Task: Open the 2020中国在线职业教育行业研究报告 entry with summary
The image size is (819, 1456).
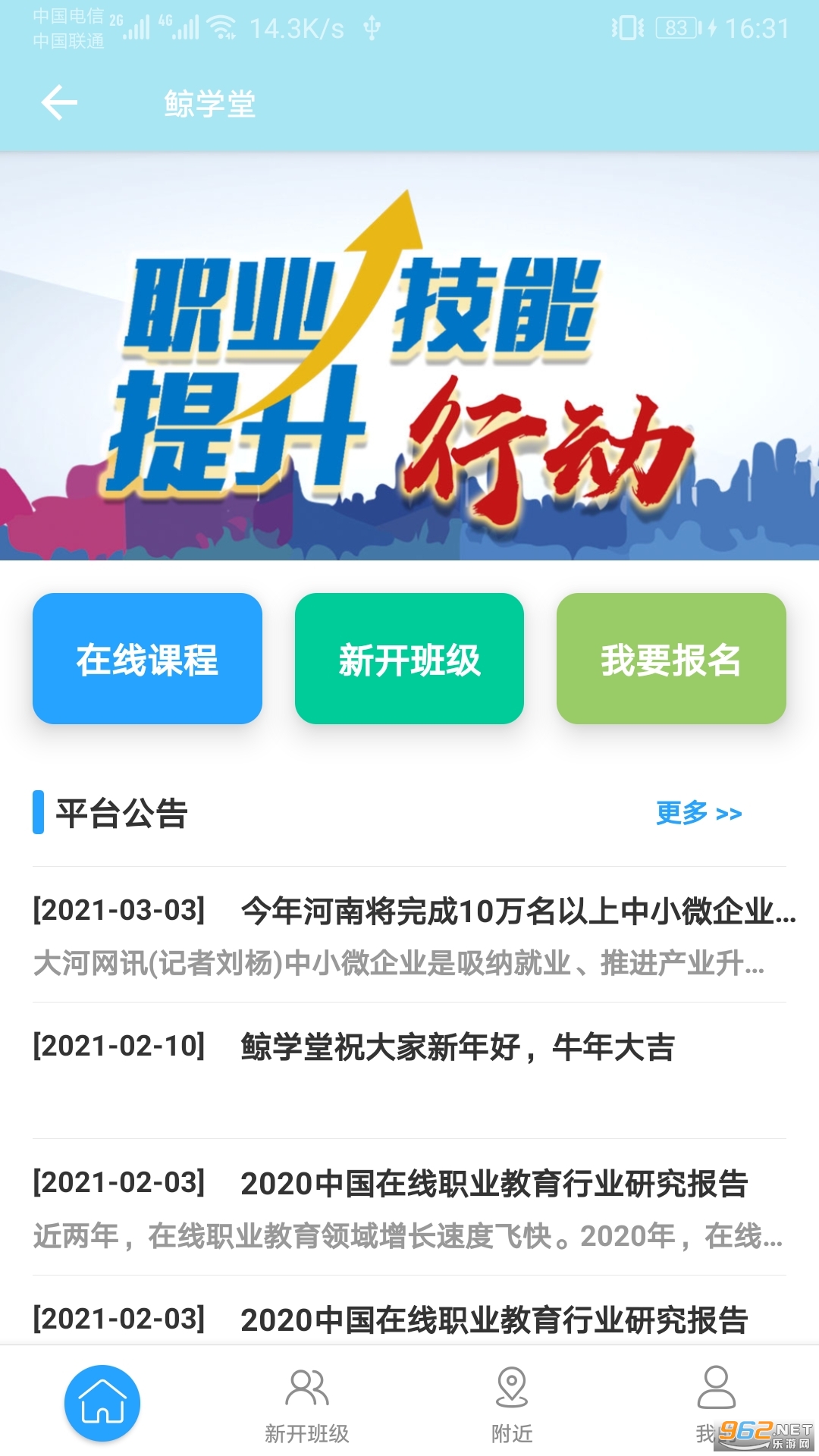Action: [409, 1207]
